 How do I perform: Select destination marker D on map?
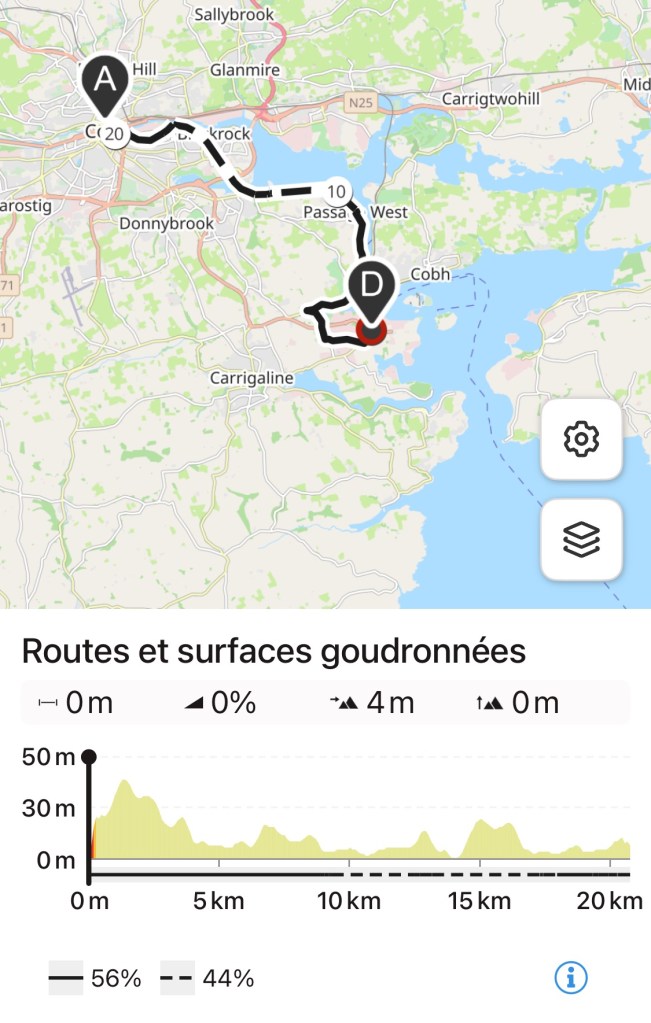point(371,287)
